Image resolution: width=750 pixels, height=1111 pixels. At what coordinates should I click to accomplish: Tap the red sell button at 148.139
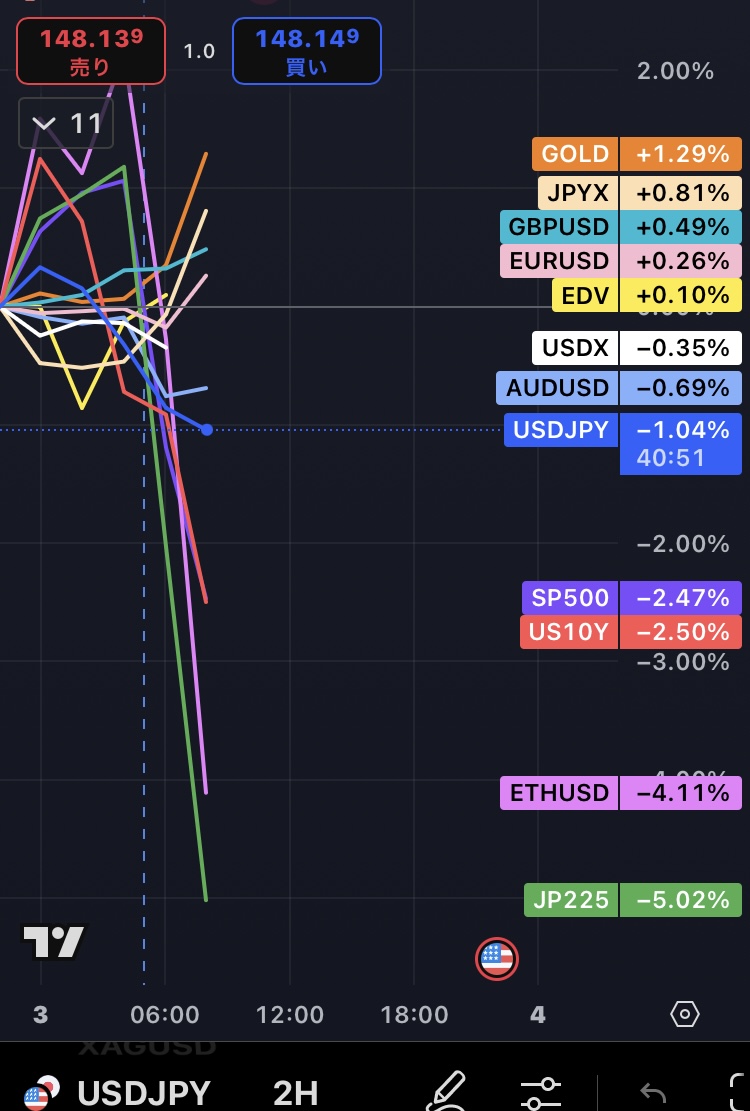point(90,52)
